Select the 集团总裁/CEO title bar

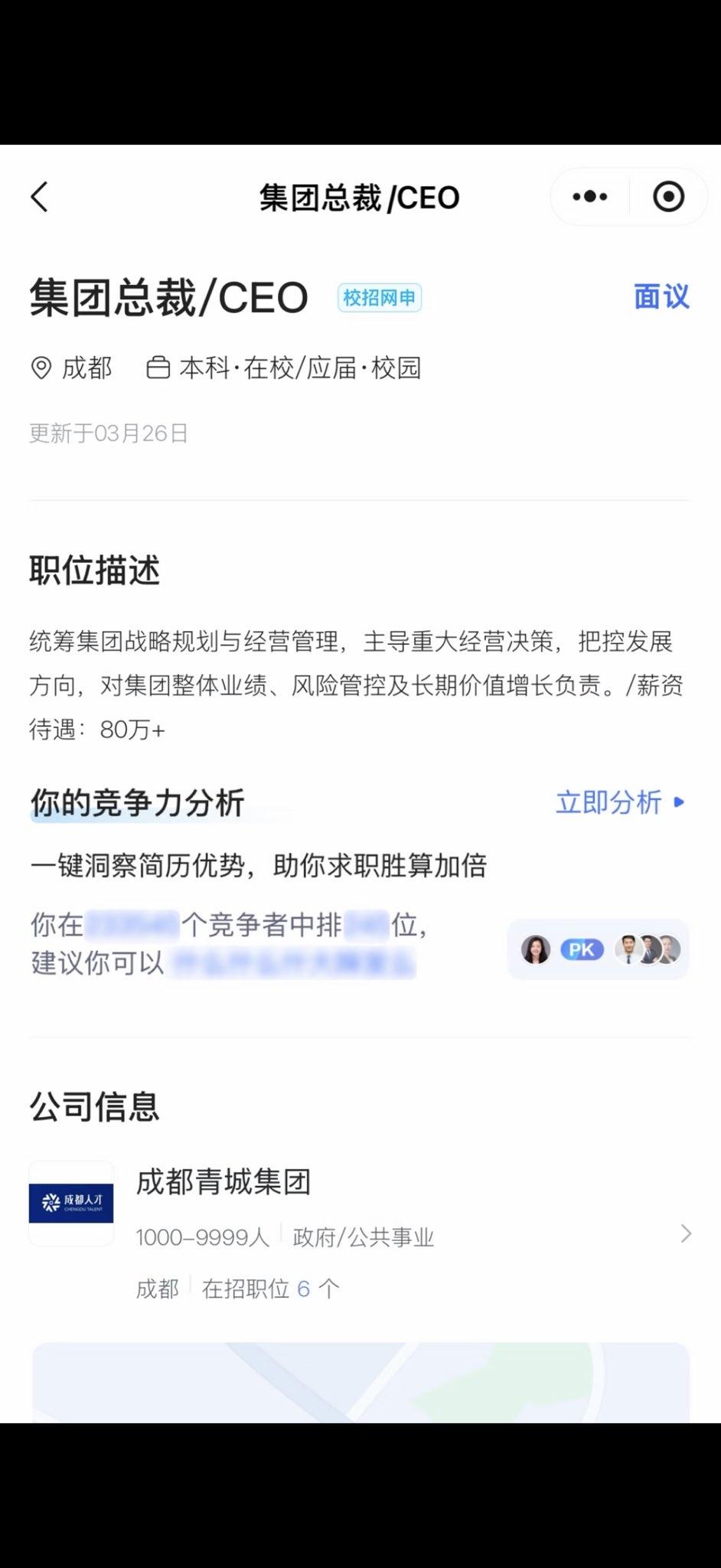167,296
